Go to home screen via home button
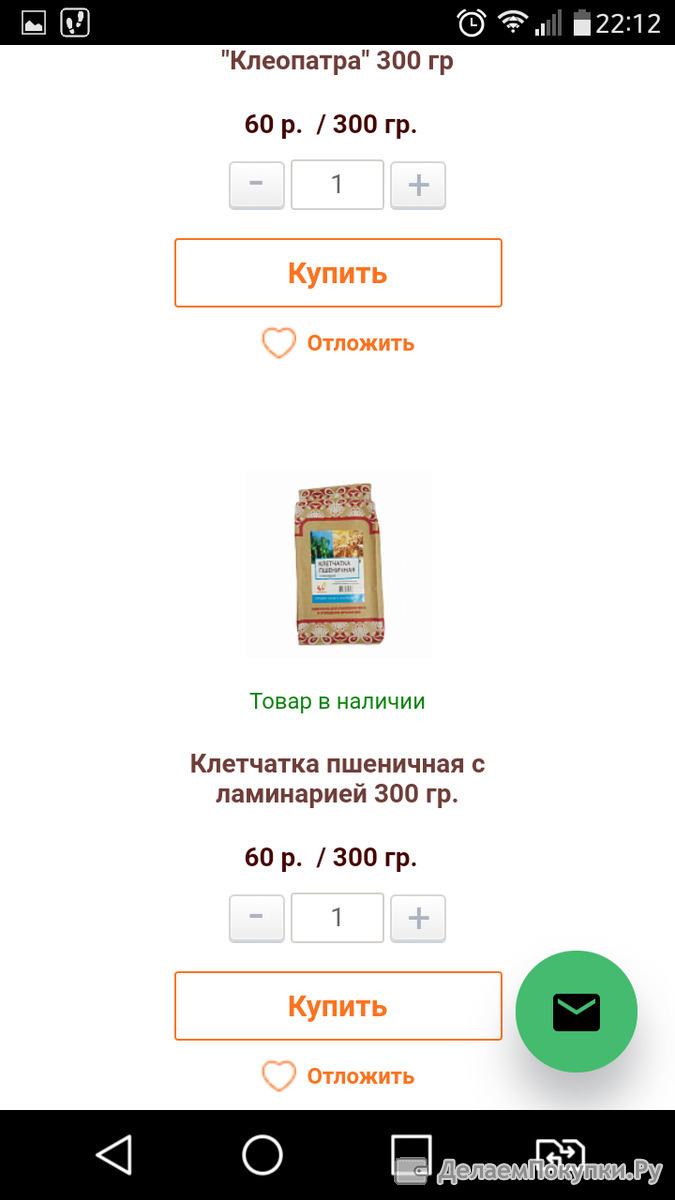The height and width of the screenshot is (1200, 675). click(263, 1156)
